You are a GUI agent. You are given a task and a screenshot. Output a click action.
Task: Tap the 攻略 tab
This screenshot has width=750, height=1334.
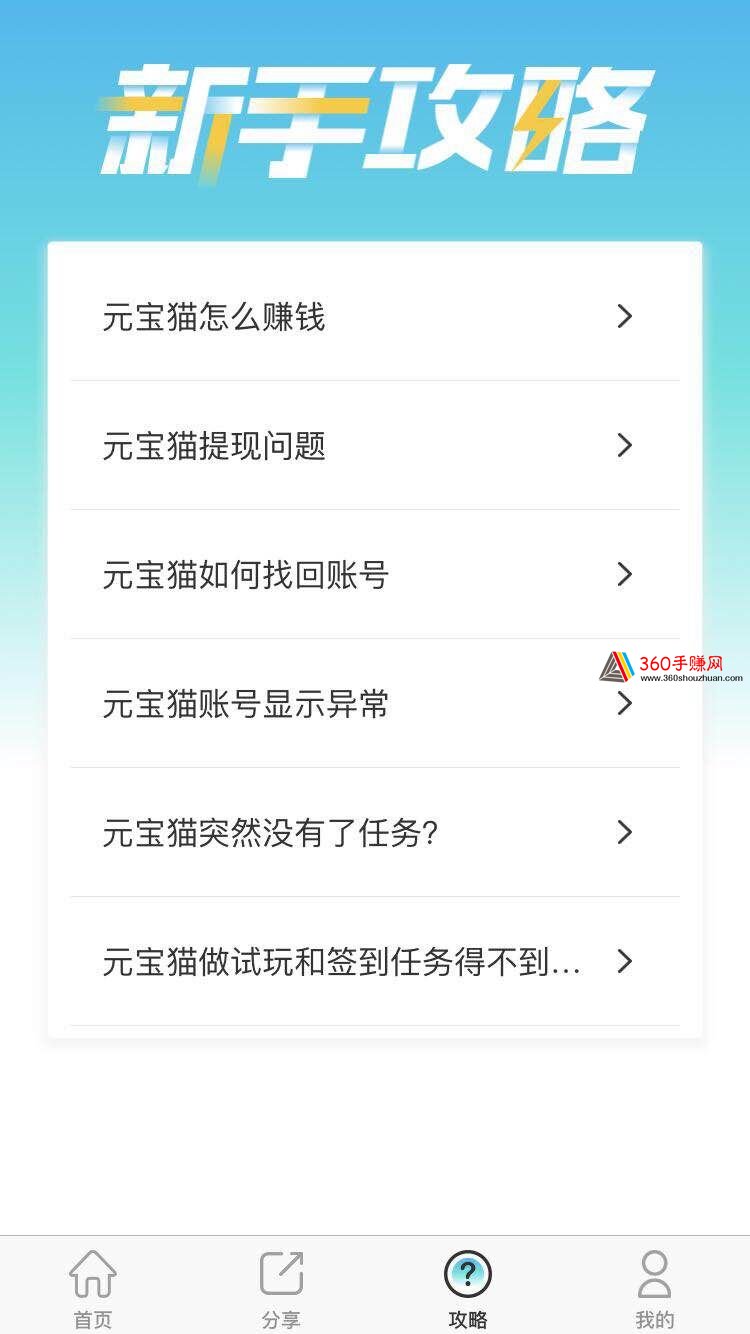[468, 1289]
